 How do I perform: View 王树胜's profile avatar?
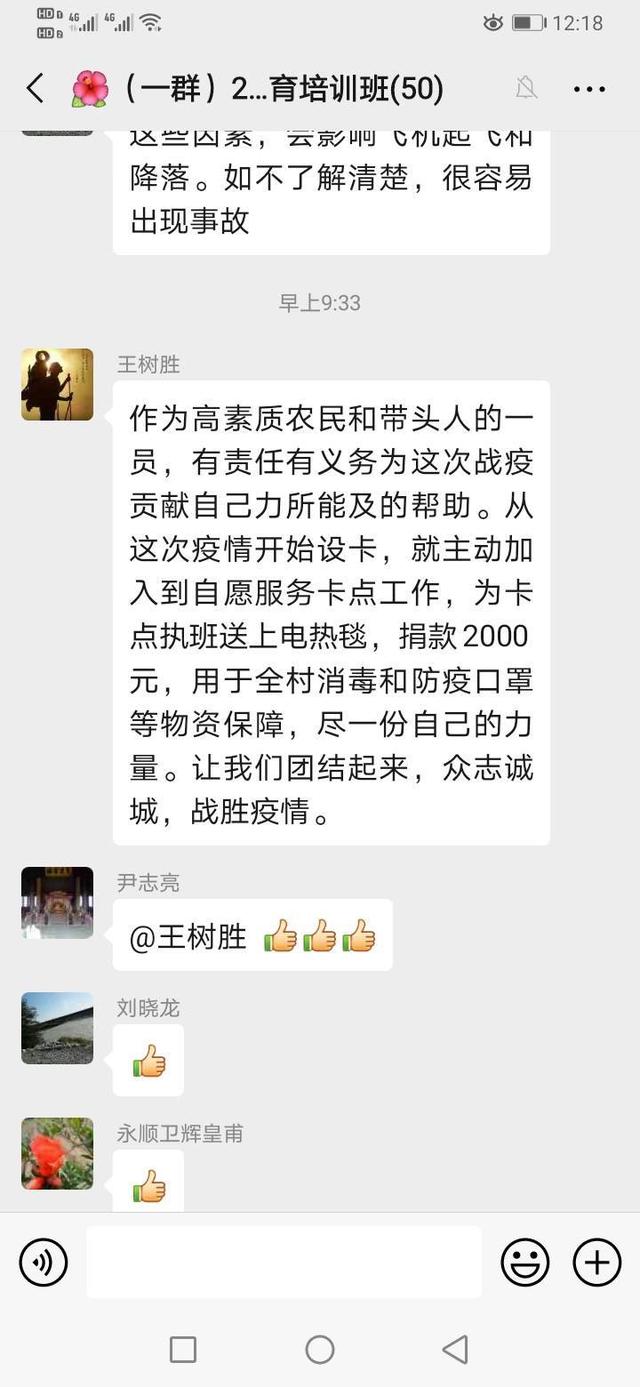(x=57, y=385)
